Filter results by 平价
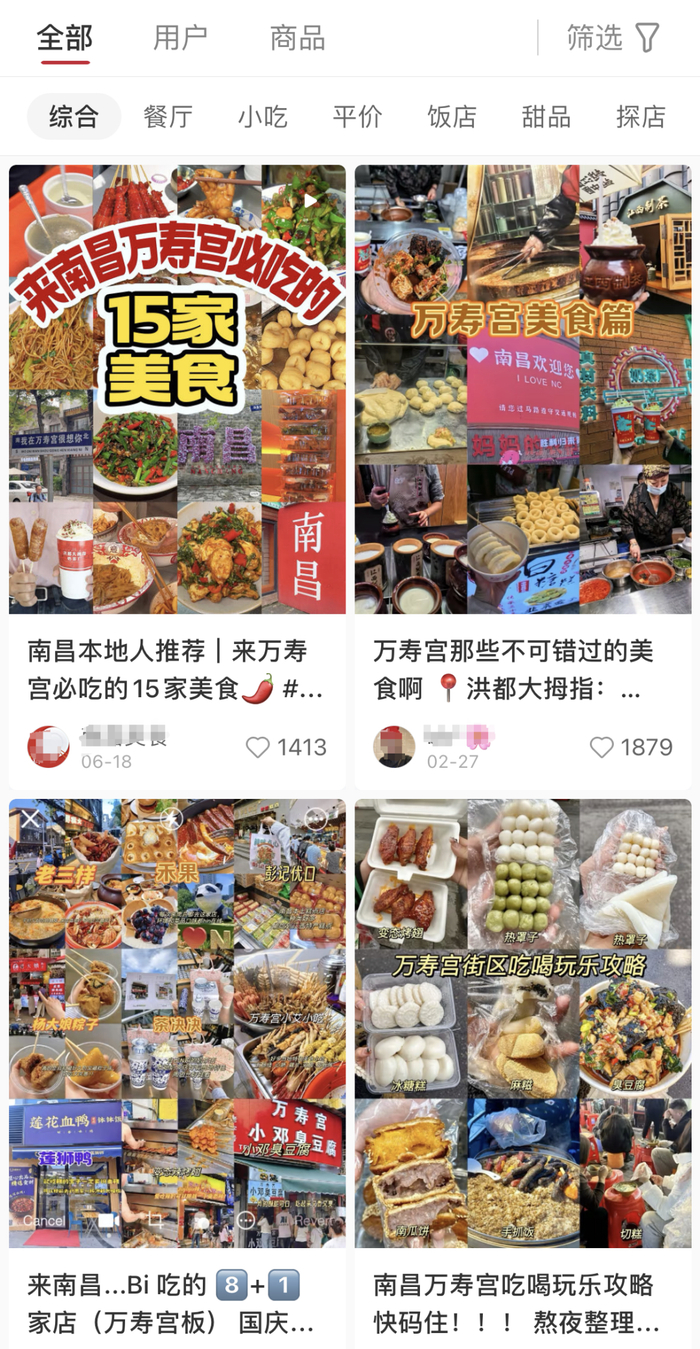This screenshot has height=1349, width=700. point(357,116)
